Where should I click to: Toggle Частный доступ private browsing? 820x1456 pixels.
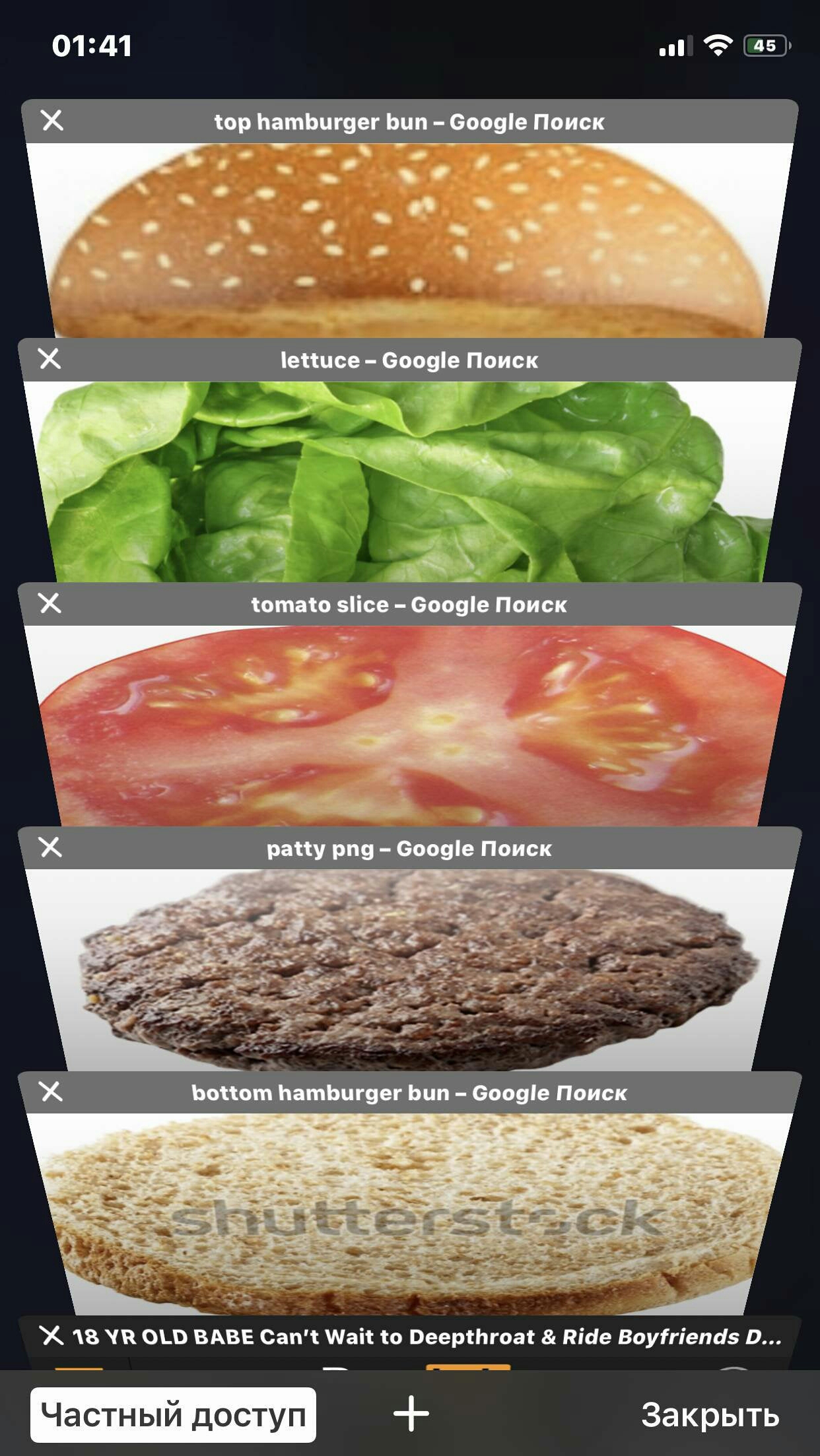click(173, 1414)
